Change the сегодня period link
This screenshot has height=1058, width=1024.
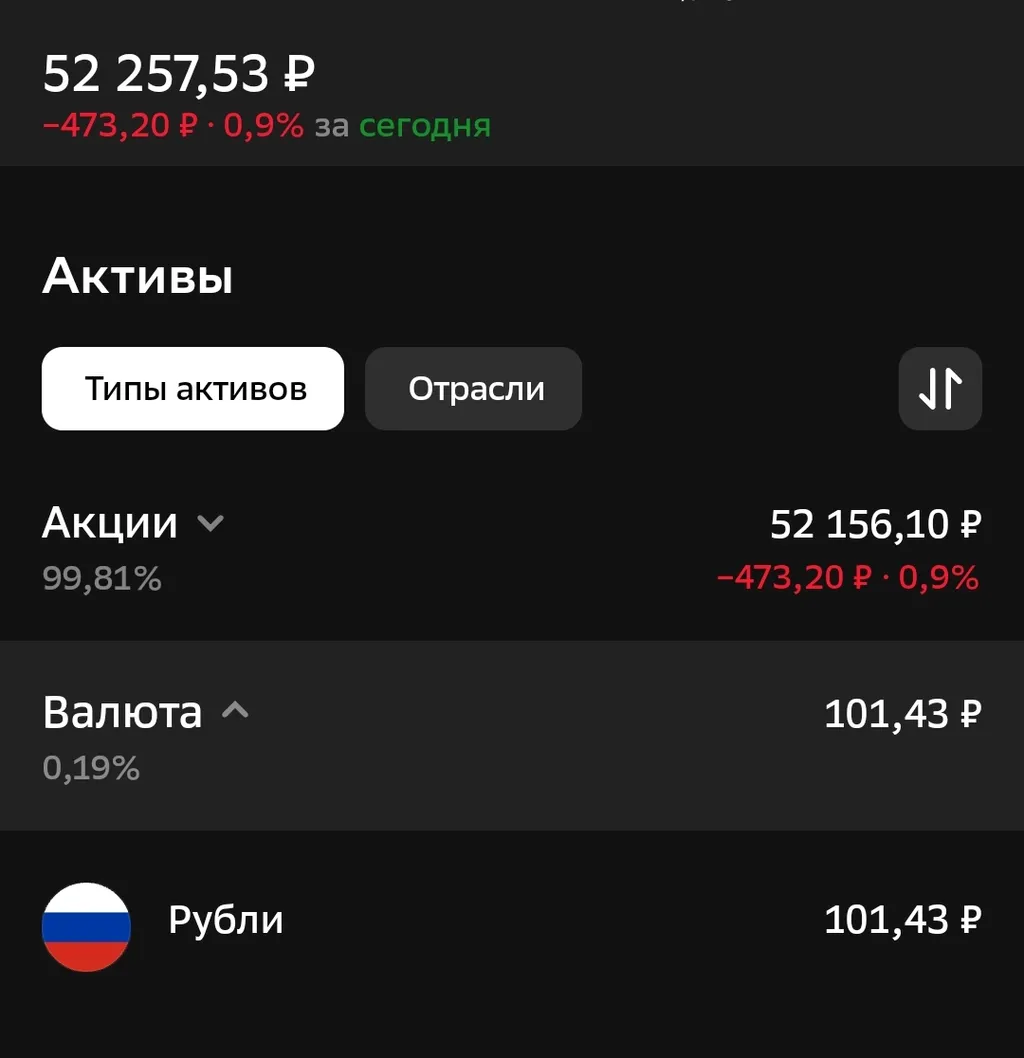tap(425, 126)
